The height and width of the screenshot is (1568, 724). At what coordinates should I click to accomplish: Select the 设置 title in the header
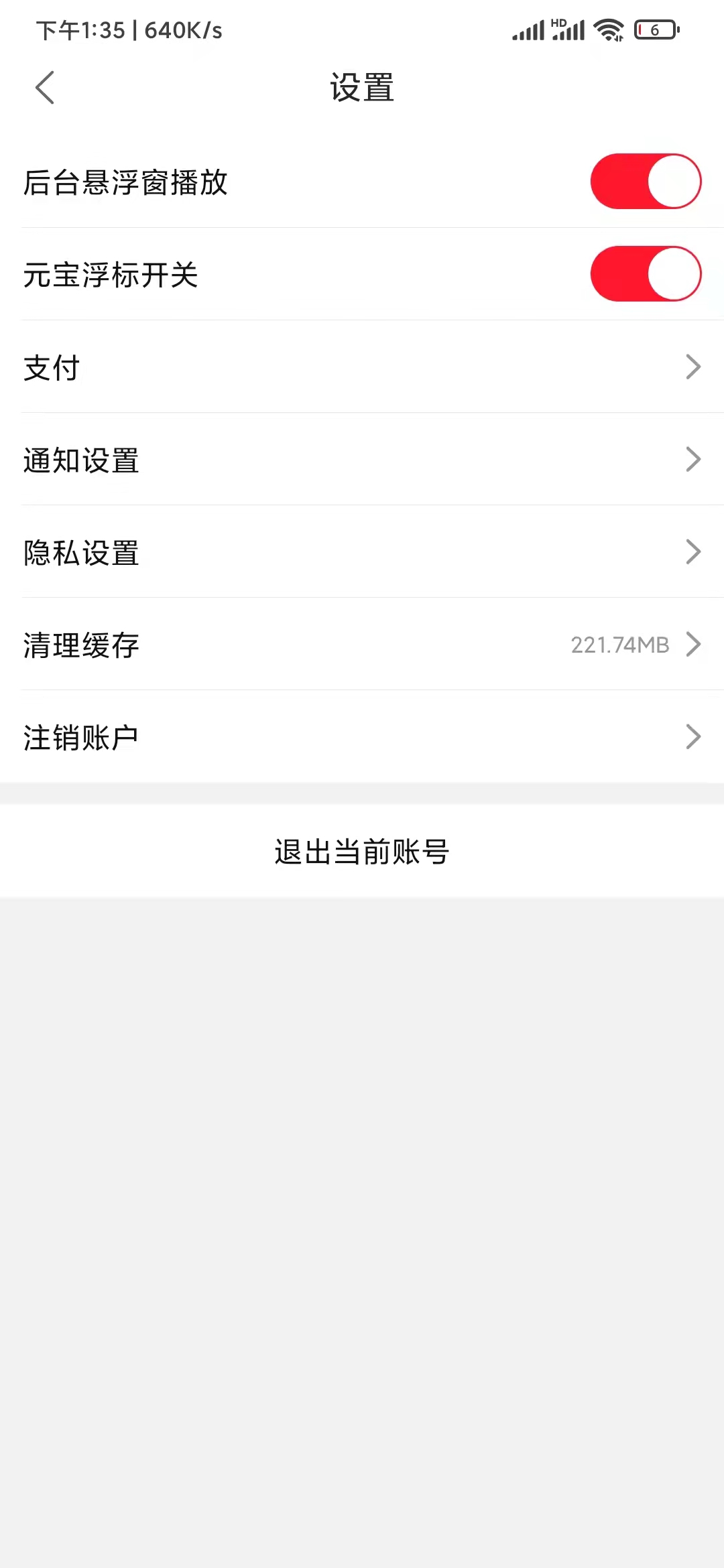coord(362,87)
